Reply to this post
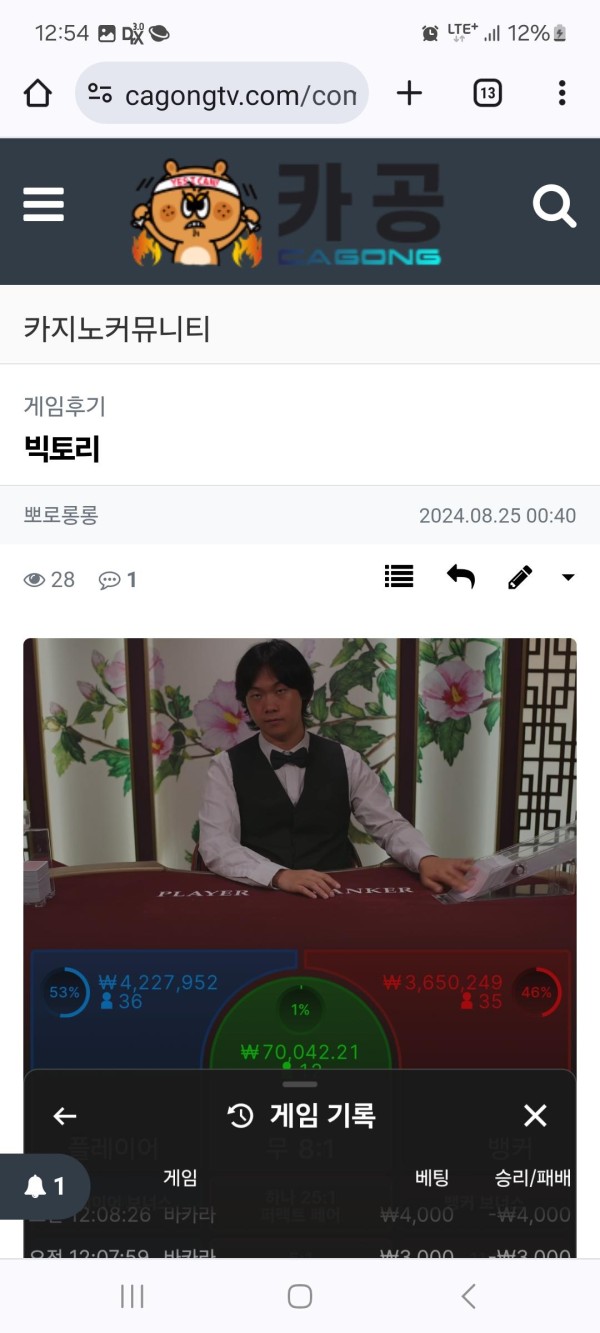 point(460,577)
